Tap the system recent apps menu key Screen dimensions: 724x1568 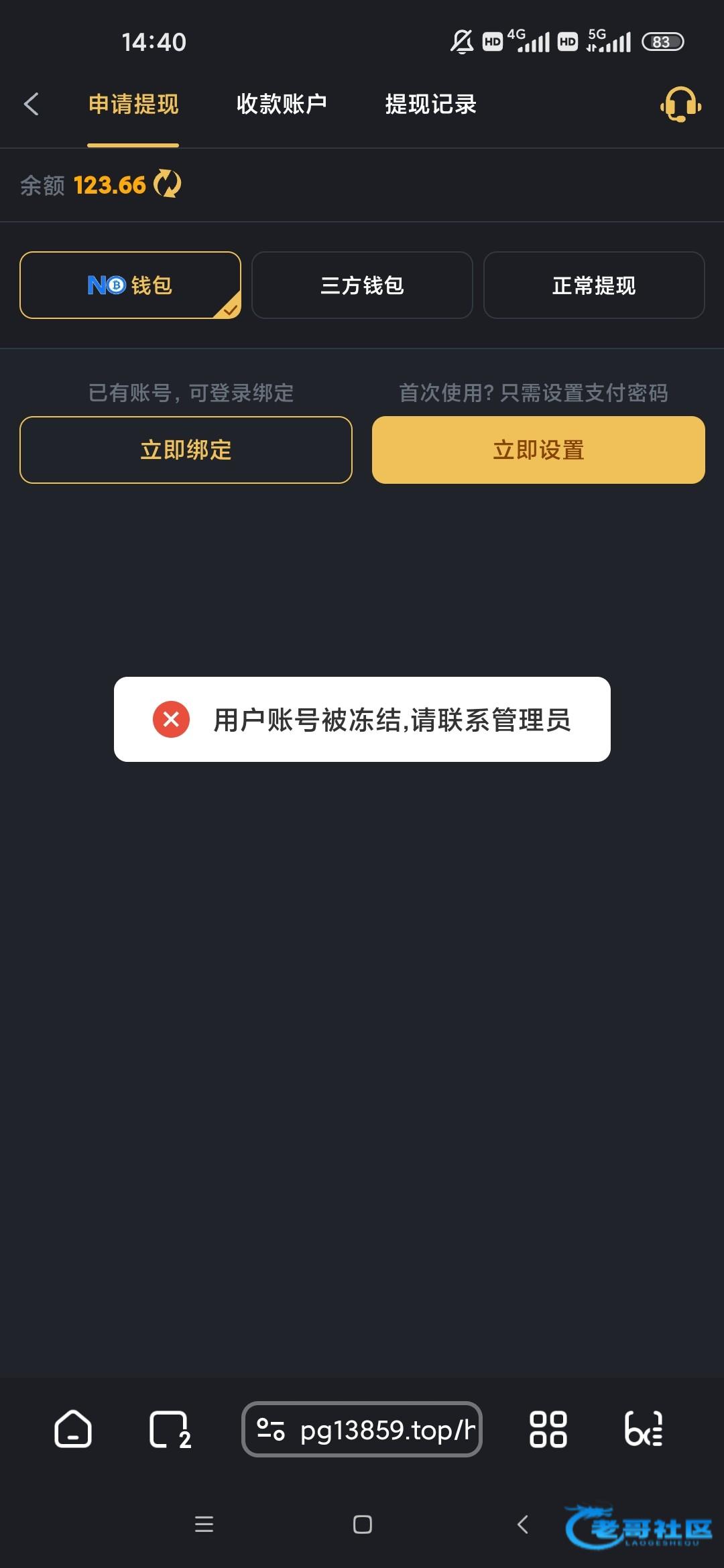(x=204, y=1524)
